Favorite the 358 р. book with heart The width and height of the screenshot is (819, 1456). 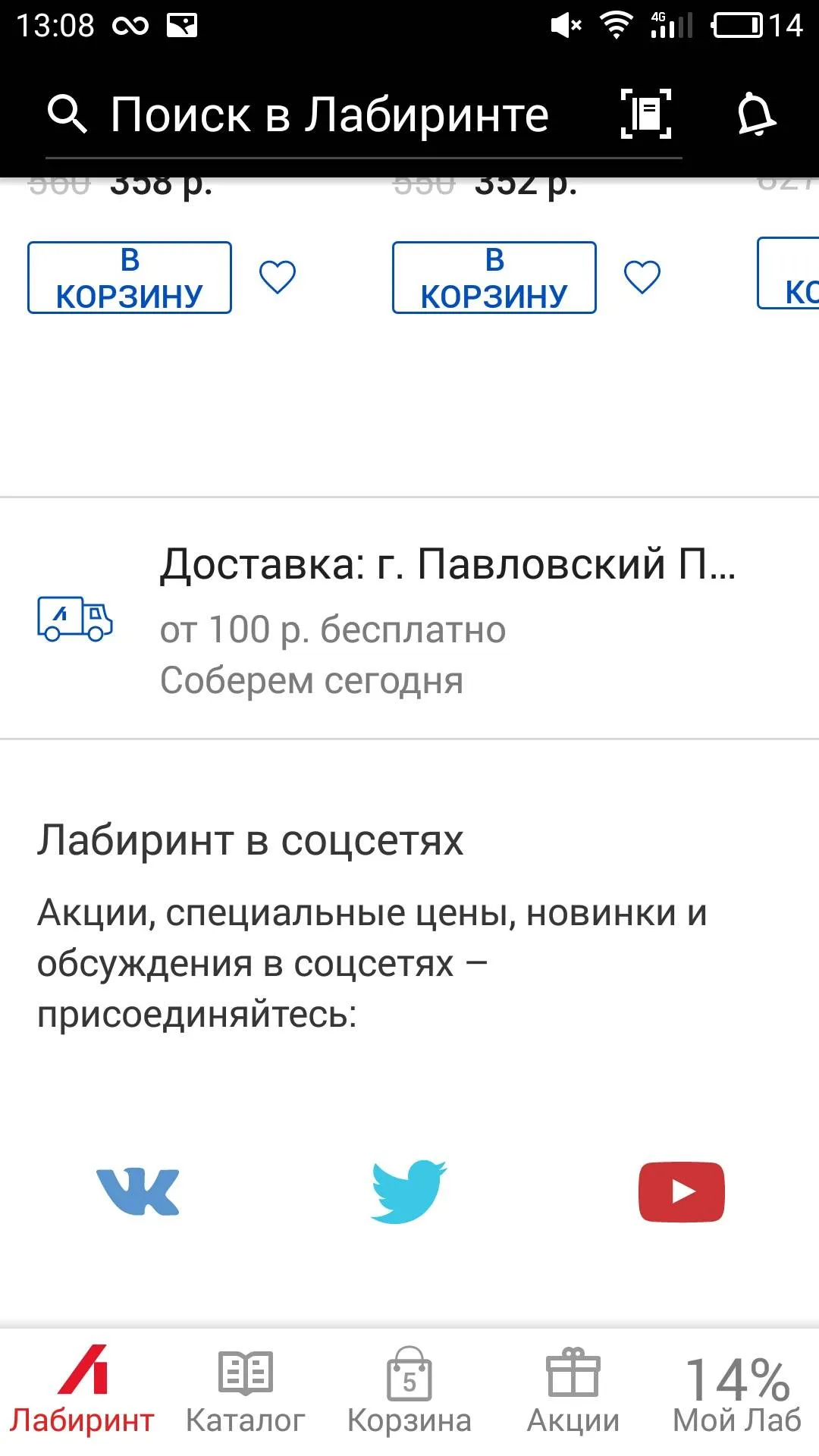click(x=278, y=277)
